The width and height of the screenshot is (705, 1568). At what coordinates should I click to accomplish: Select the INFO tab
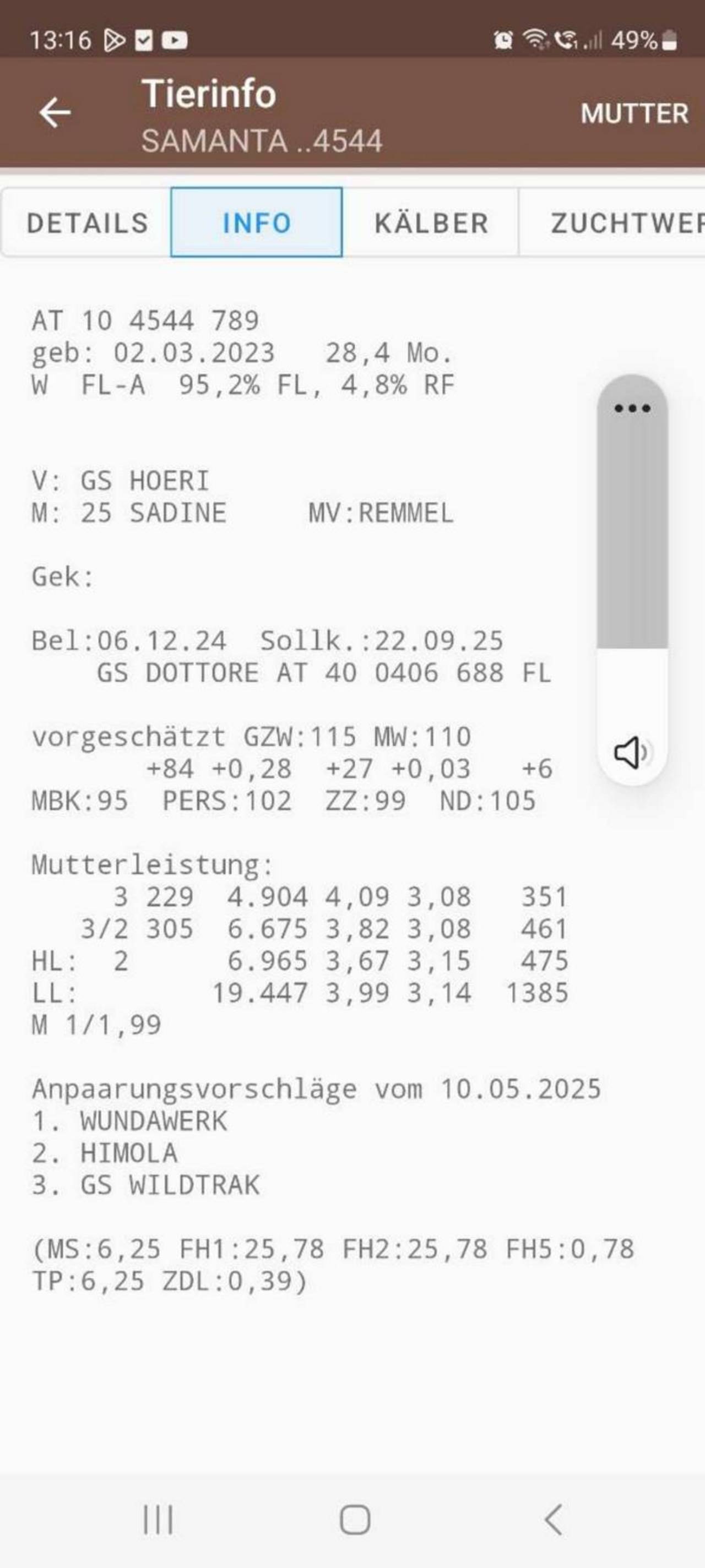(256, 223)
